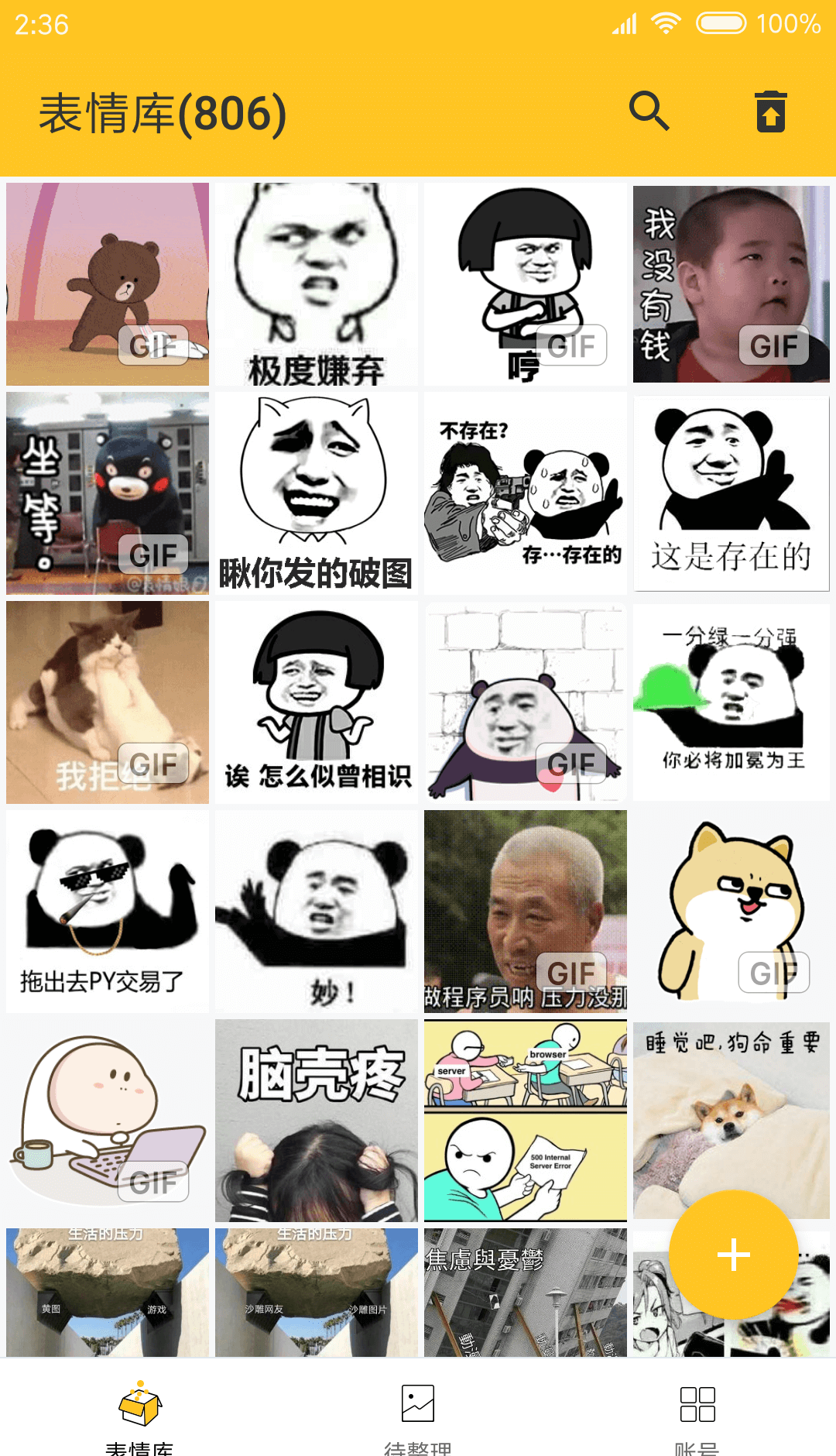Switch to the 待整理 tab

(x=418, y=1415)
